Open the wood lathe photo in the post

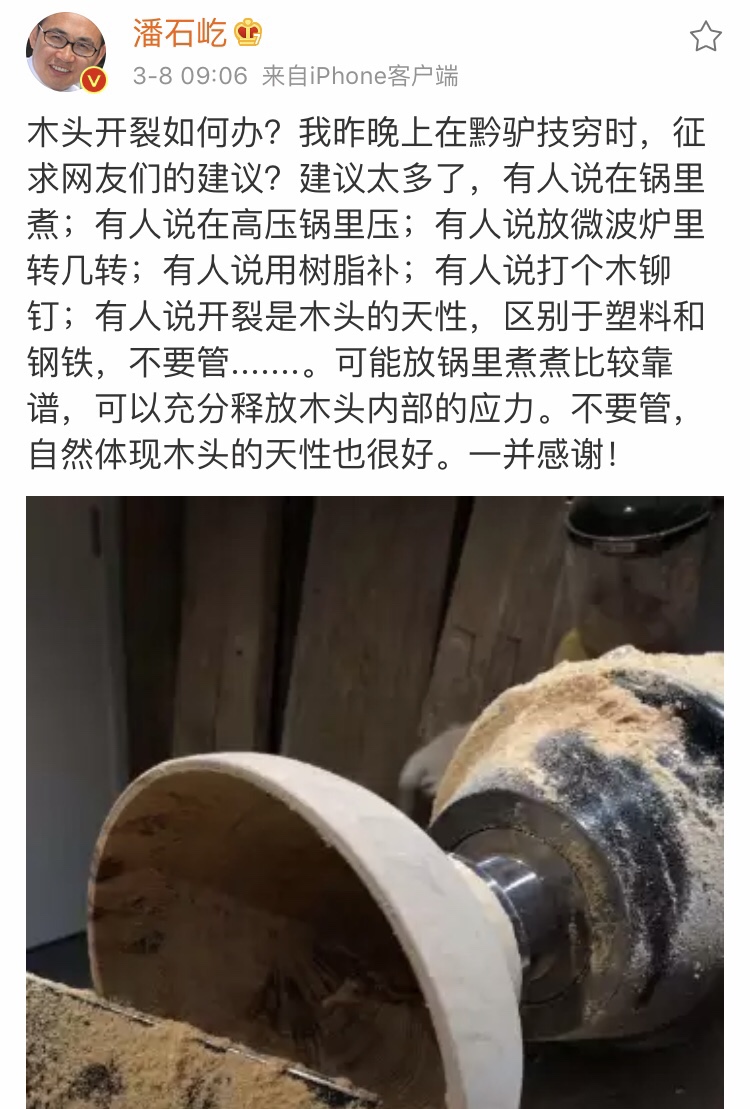[x=375, y=800]
